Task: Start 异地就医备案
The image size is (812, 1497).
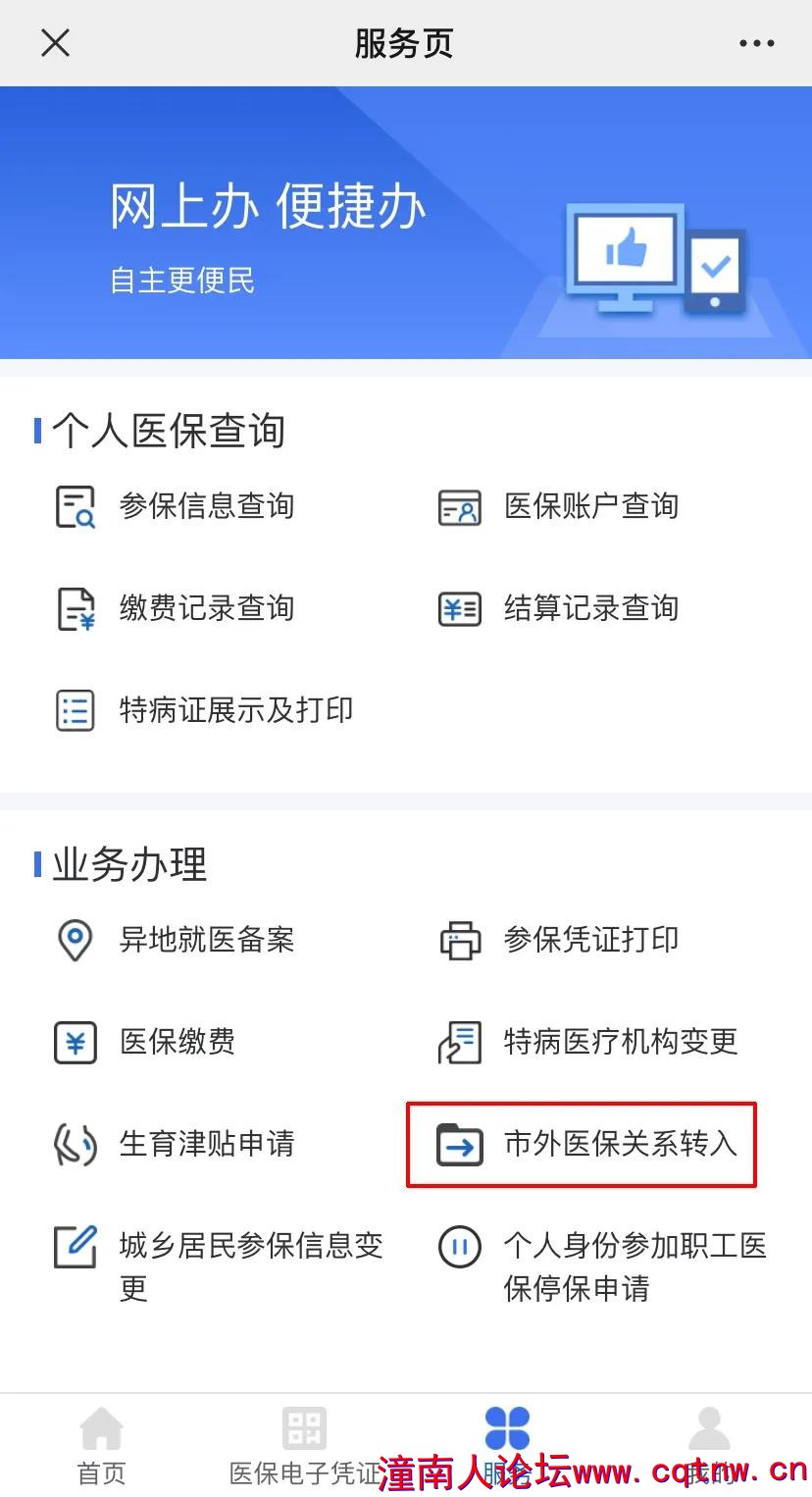Action: point(177,940)
